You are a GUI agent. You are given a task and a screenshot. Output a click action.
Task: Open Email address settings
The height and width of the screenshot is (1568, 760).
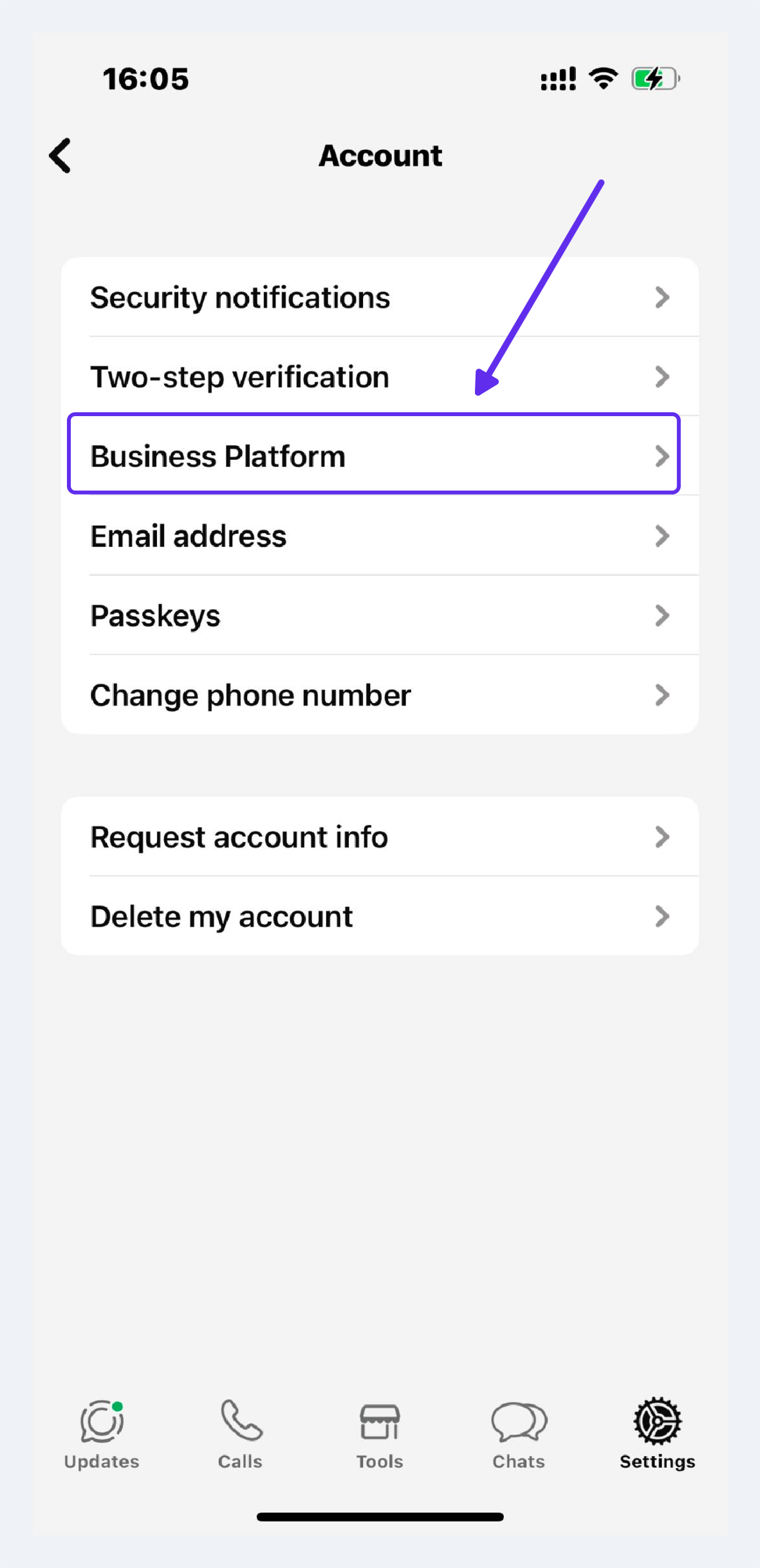point(380,536)
